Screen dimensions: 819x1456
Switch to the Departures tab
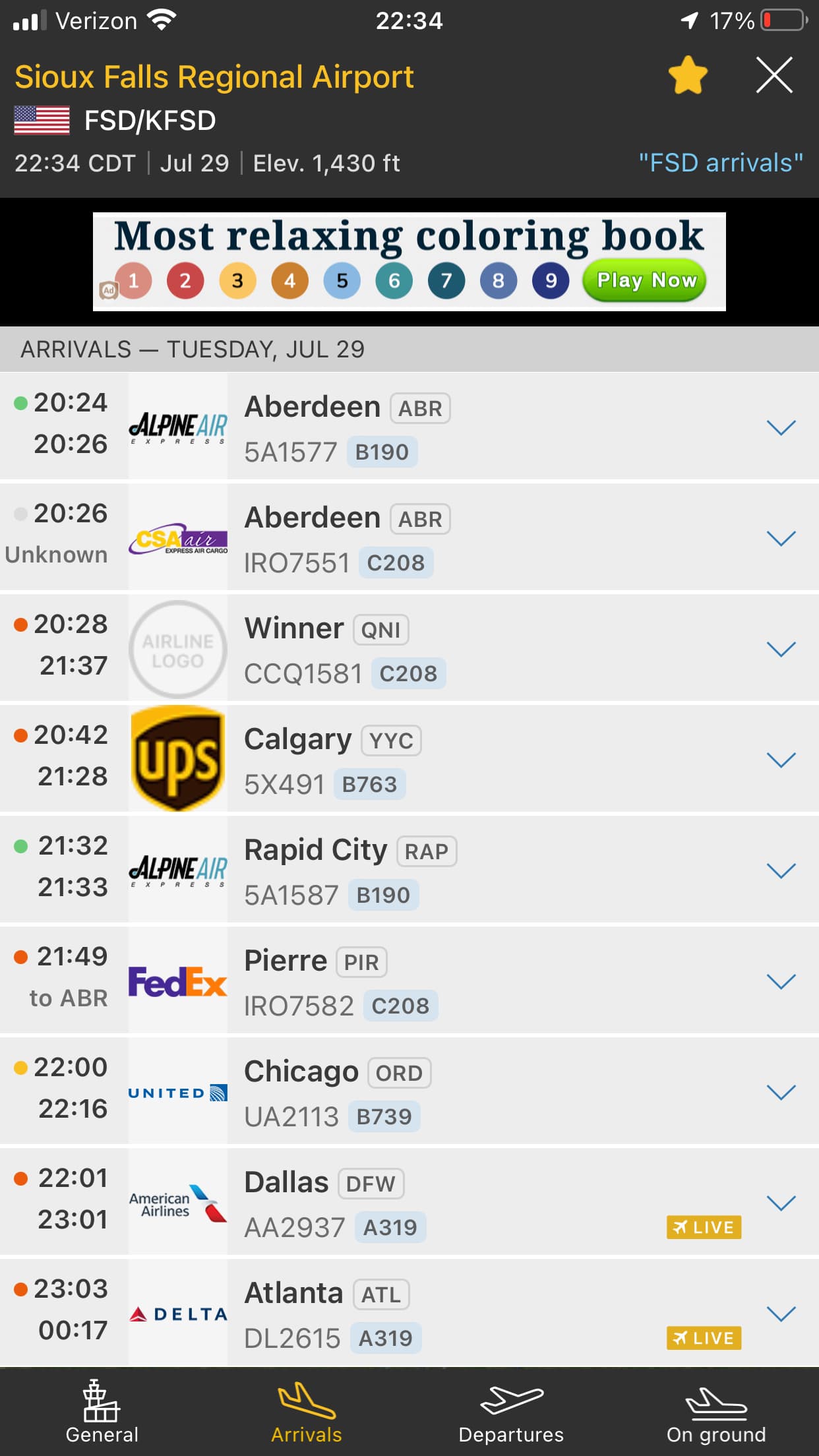tap(511, 1412)
